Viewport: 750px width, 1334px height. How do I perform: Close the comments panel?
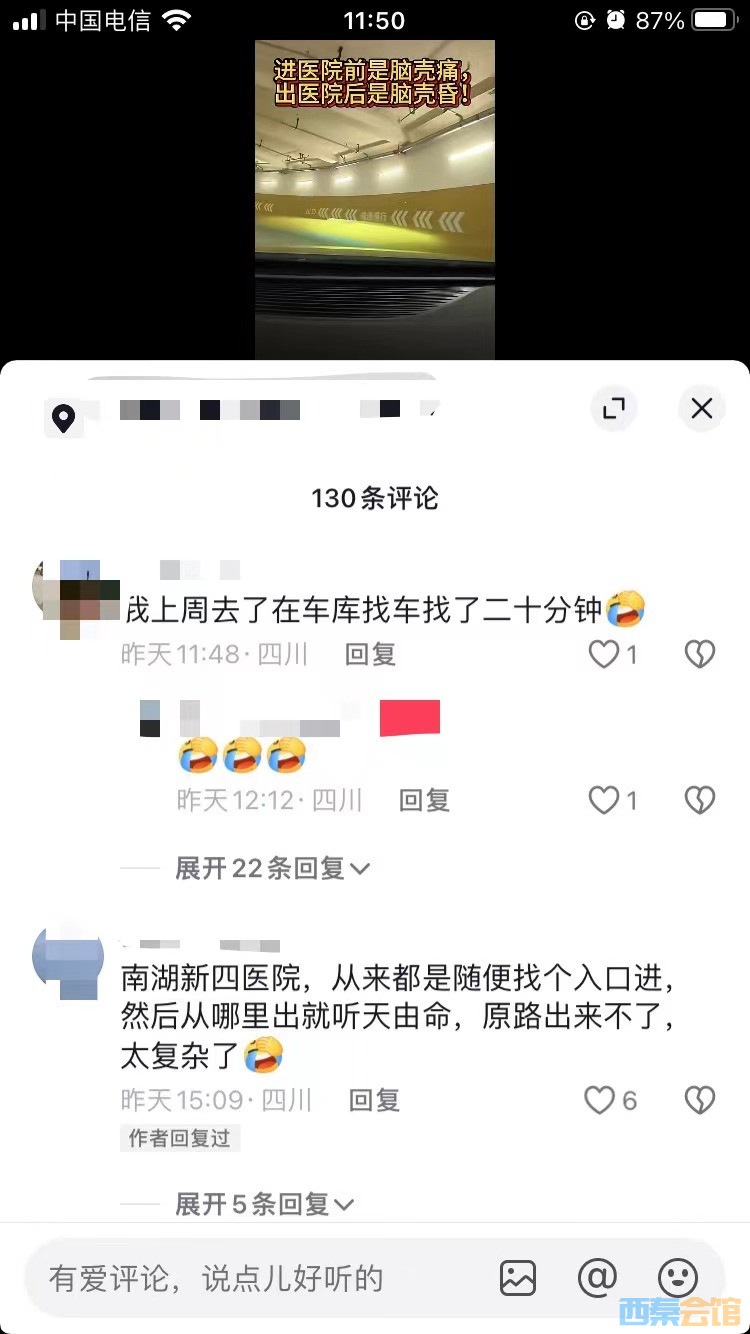click(701, 408)
